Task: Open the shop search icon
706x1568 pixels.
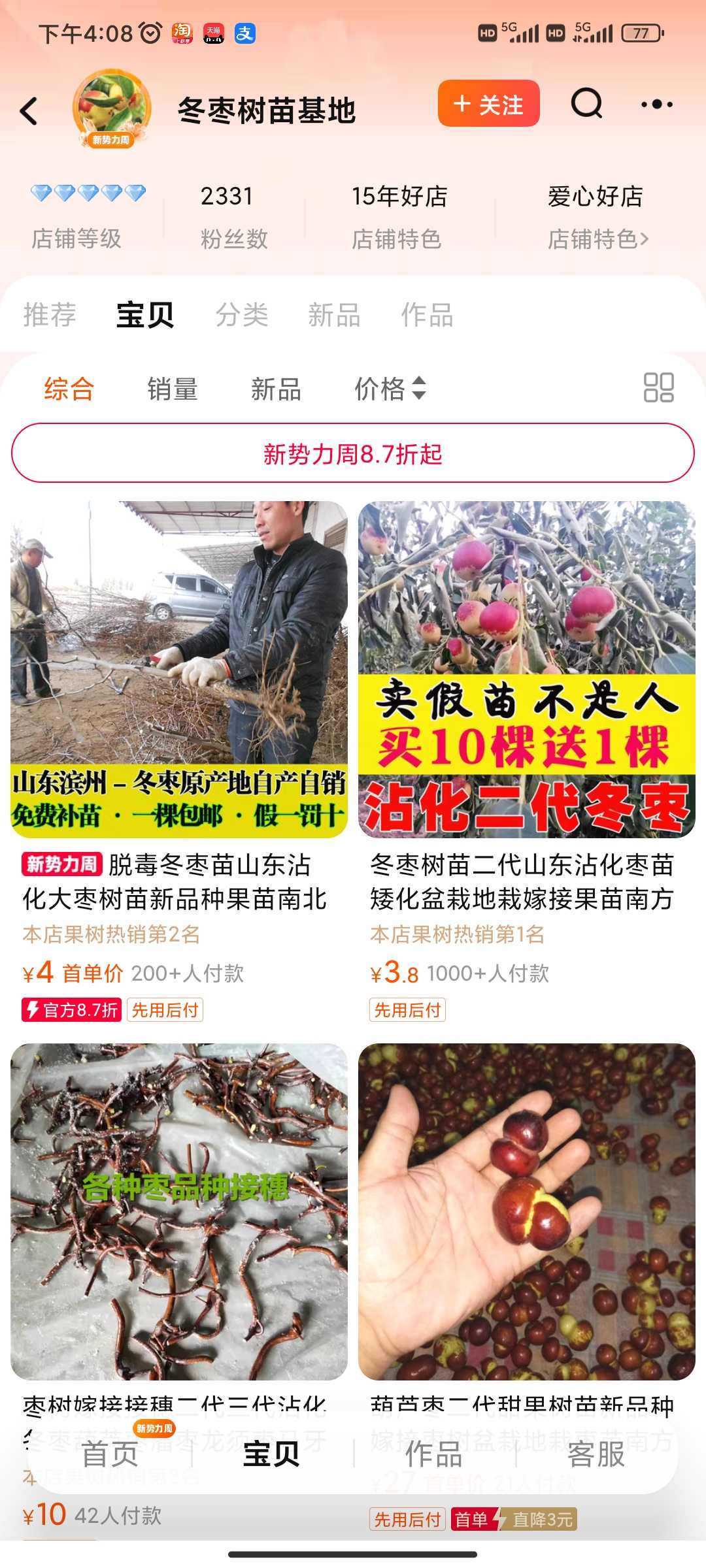Action: click(x=586, y=103)
